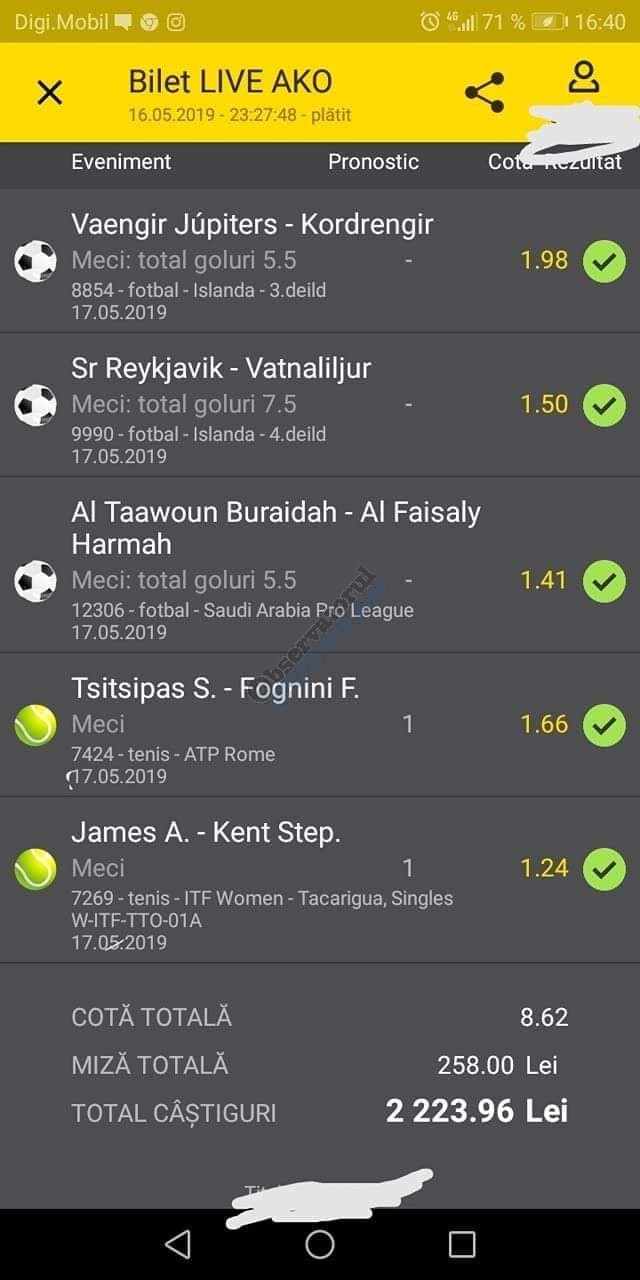Open the user account profile
Viewport: 640px width, 1280px height.
(583, 77)
